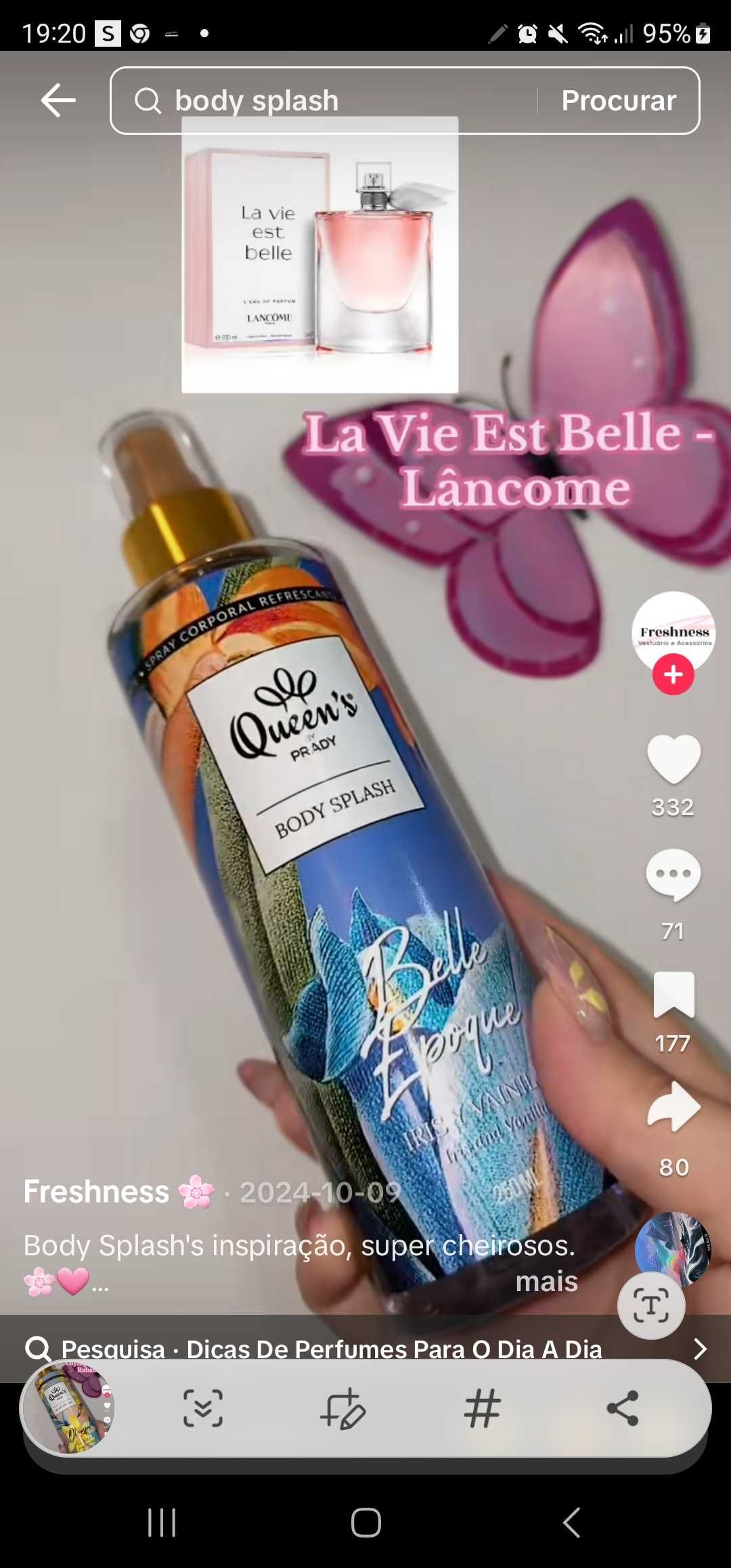This screenshot has height=1568, width=731.
Task: Tap the extract text floating button
Action: (650, 1306)
